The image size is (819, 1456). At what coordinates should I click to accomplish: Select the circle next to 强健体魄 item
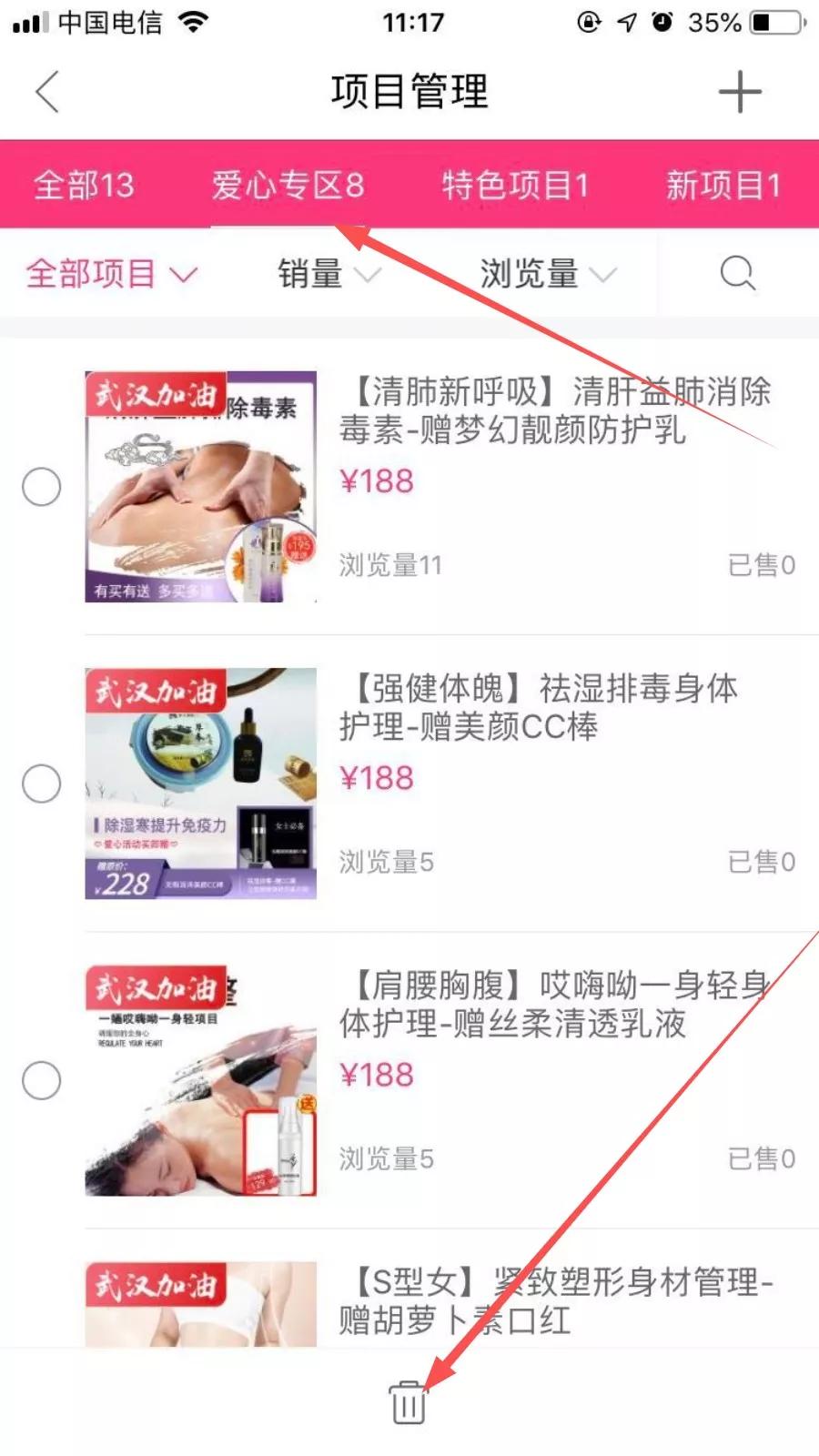click(42, 783)
